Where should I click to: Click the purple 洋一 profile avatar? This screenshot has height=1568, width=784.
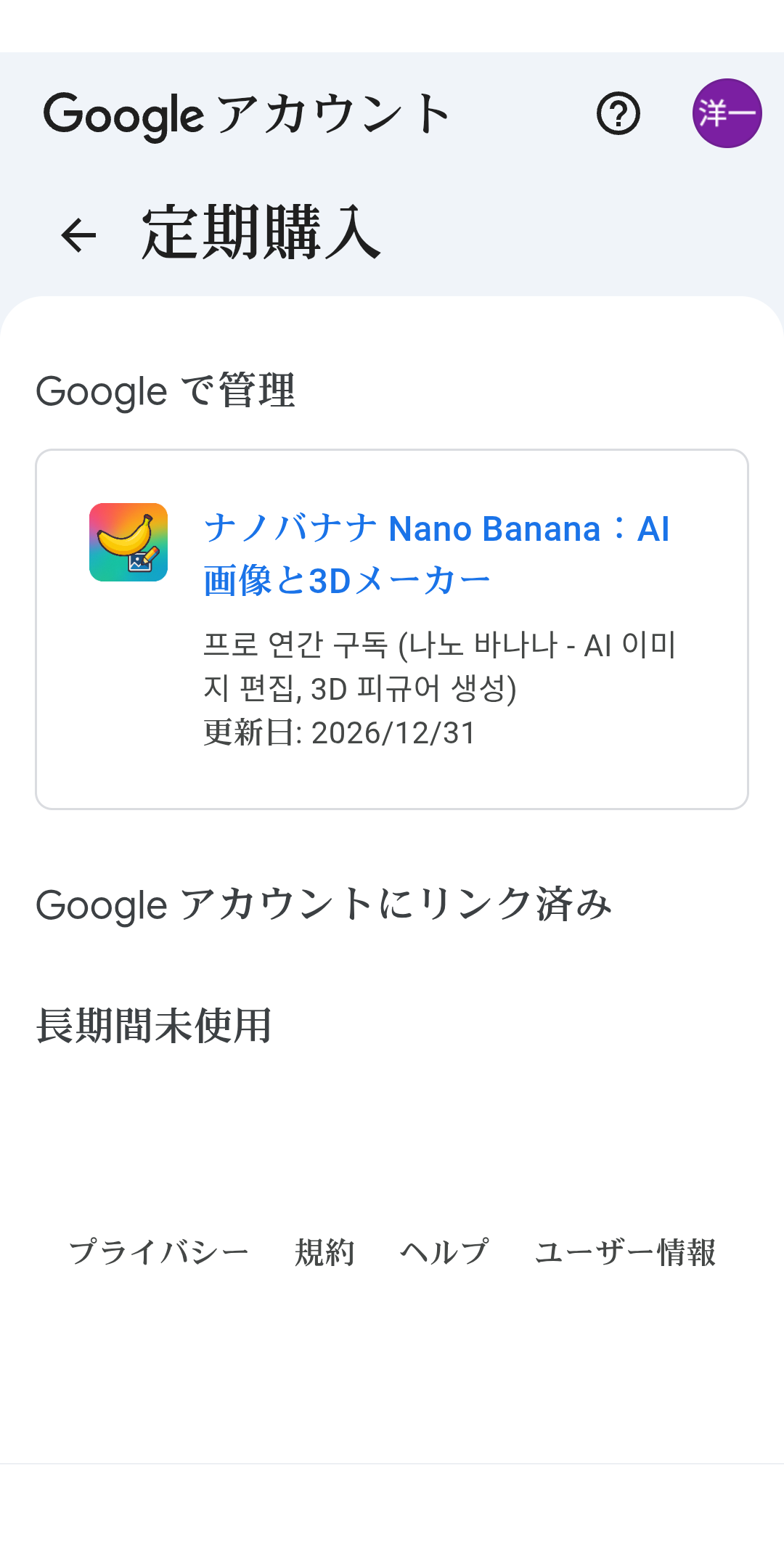click(x=728, y=113)
